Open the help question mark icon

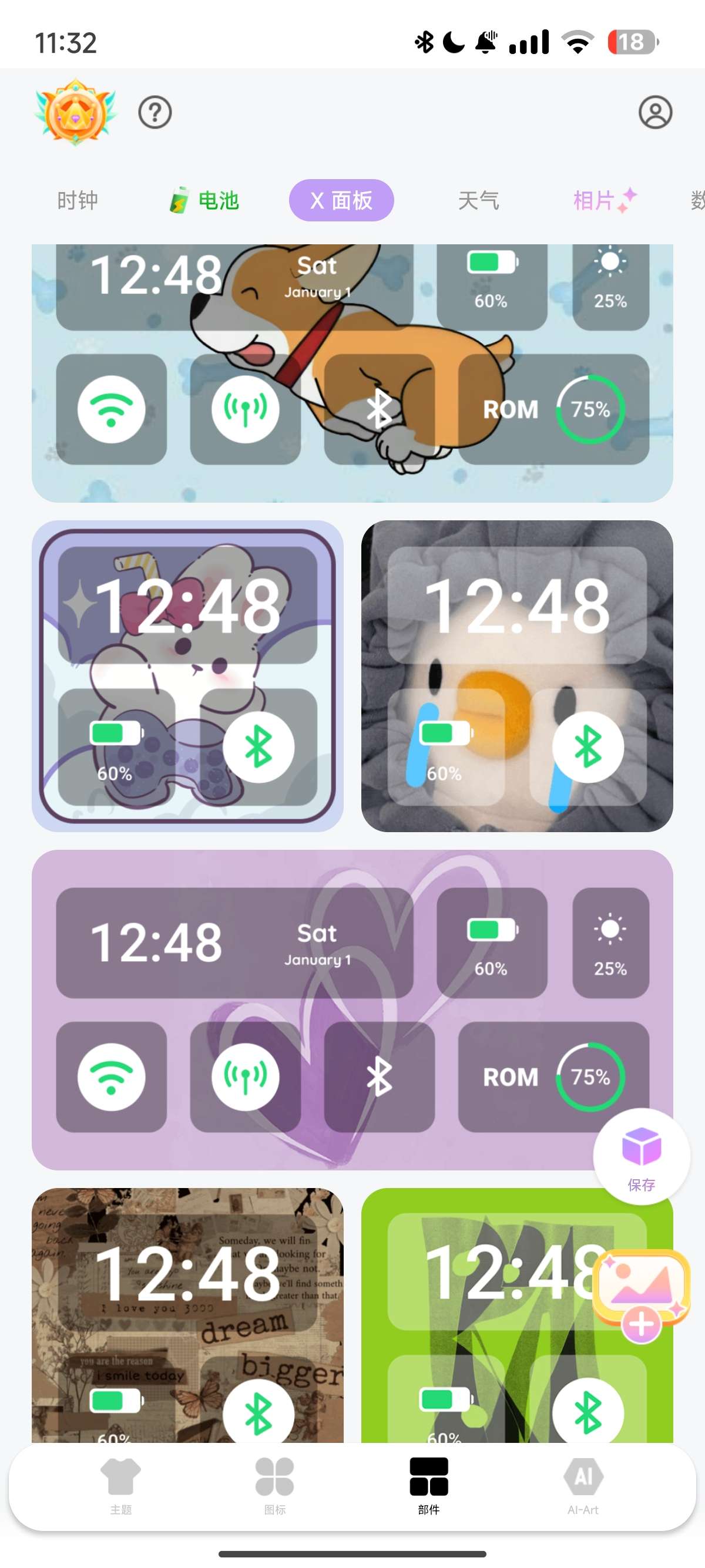point(155,113)
